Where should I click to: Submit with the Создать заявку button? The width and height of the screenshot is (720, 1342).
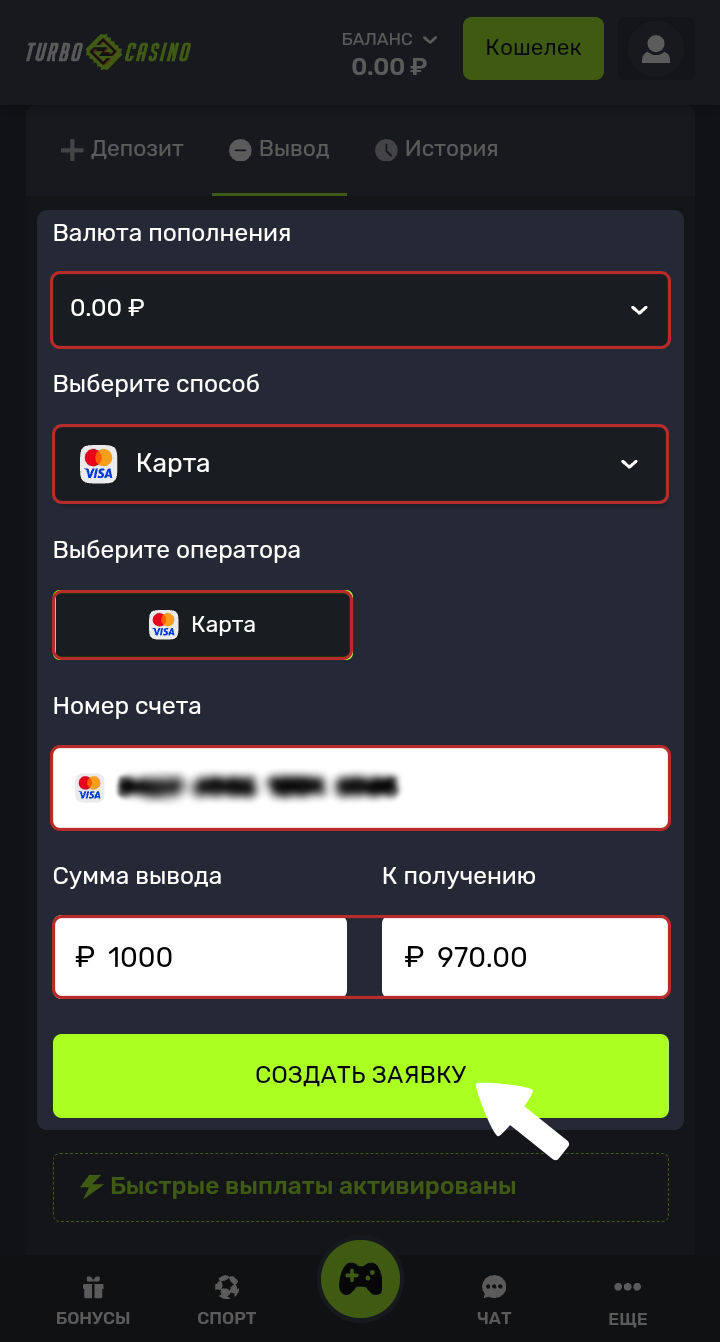(x=360, y=1075)
